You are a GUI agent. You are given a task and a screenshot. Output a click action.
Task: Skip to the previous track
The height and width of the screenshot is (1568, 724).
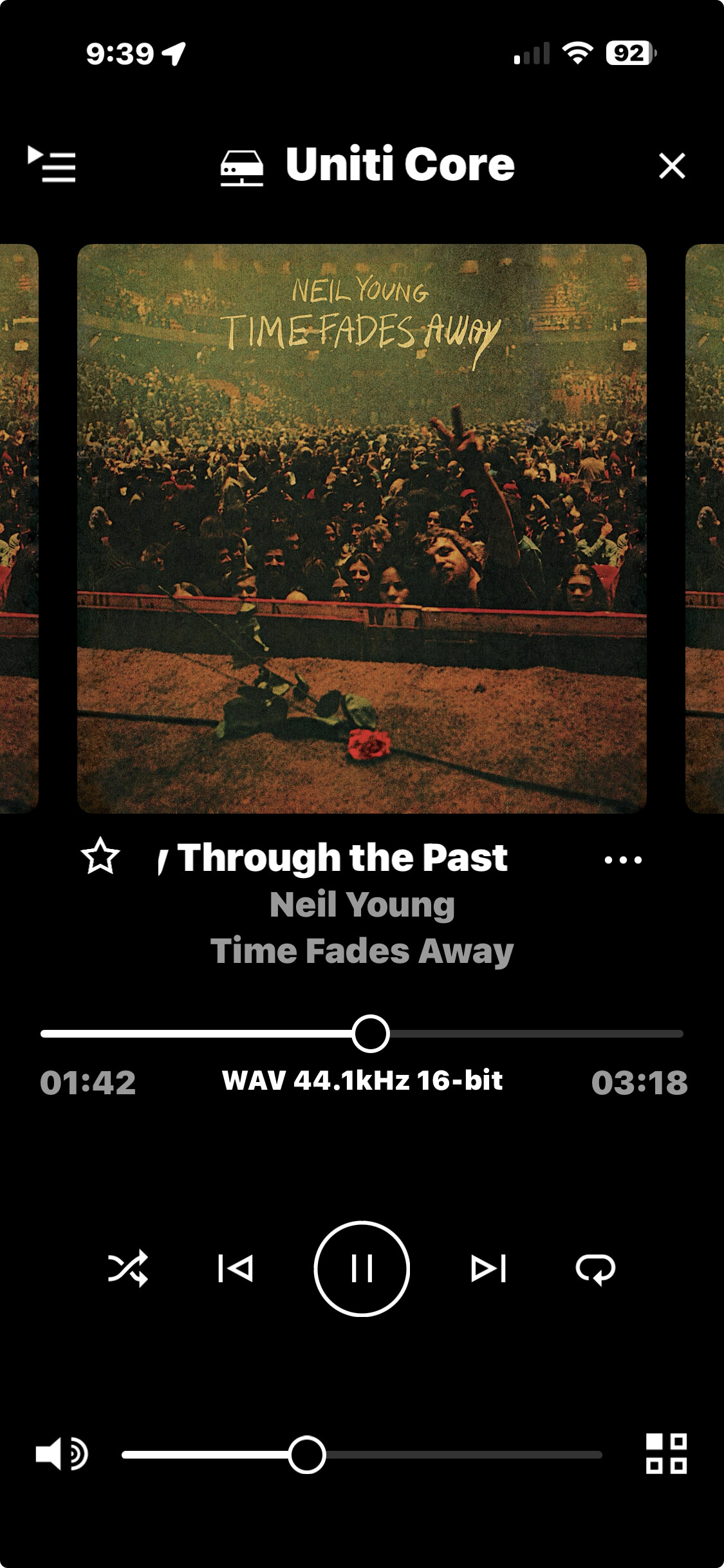236,1269
